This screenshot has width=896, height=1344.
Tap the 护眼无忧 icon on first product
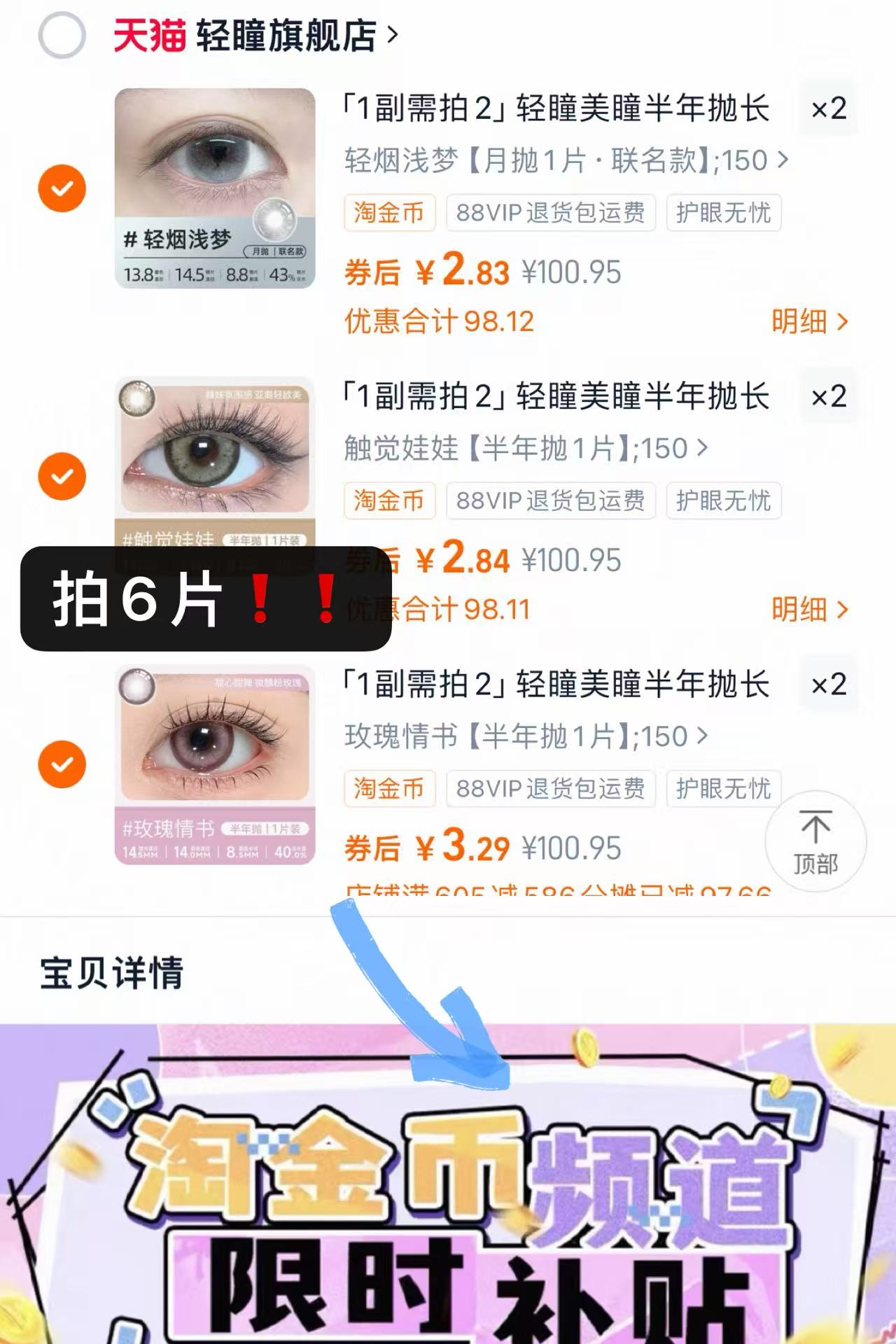[x=724, y=213]
